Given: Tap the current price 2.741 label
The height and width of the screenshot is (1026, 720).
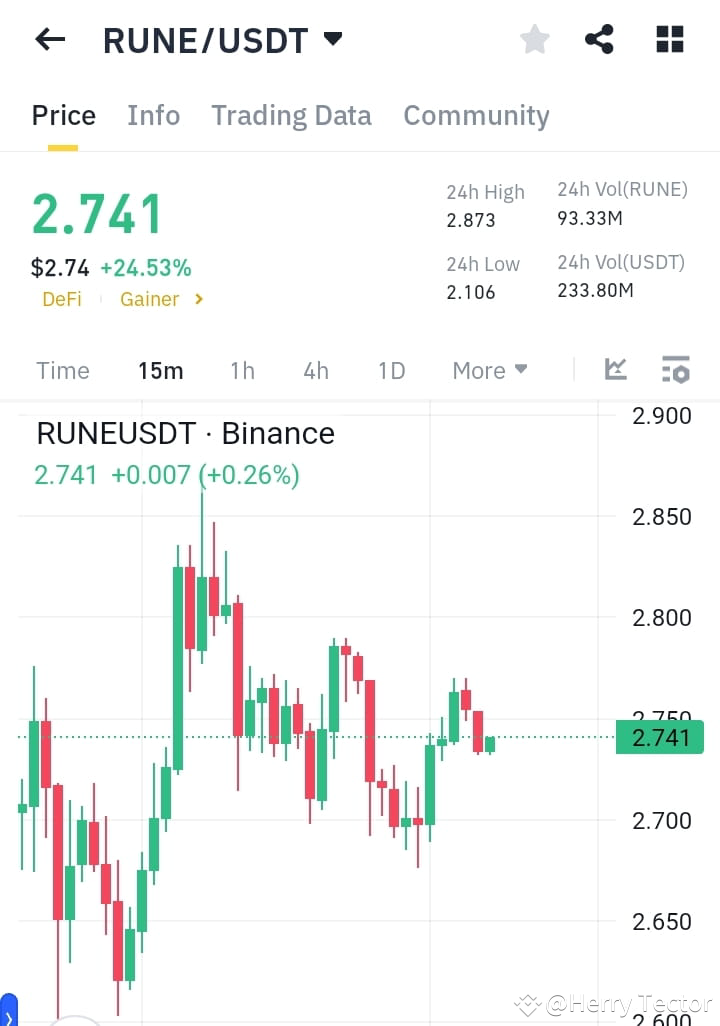Looking at the screenshot, I should [659, 735].
